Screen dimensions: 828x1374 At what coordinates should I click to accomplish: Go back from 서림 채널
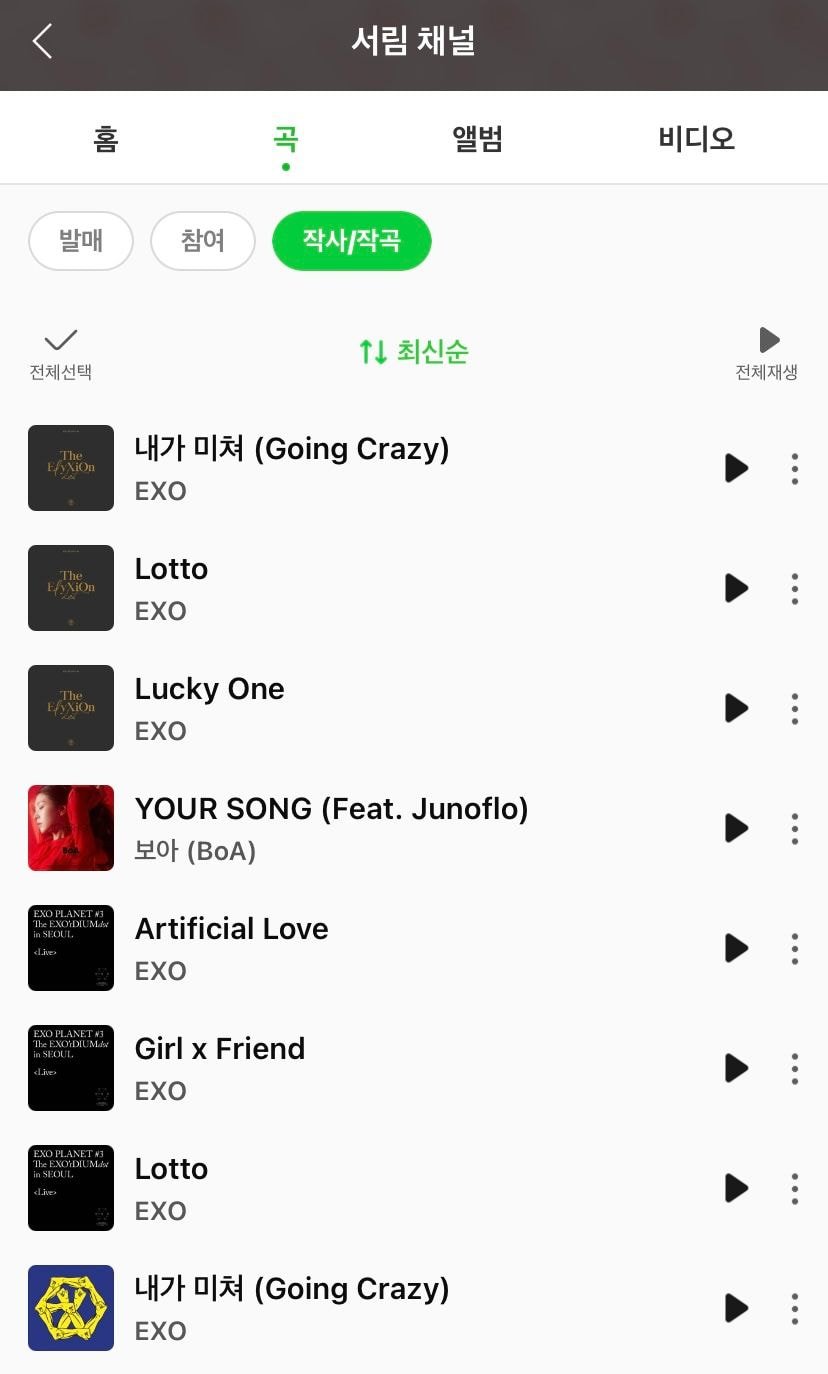coord(42,42)
